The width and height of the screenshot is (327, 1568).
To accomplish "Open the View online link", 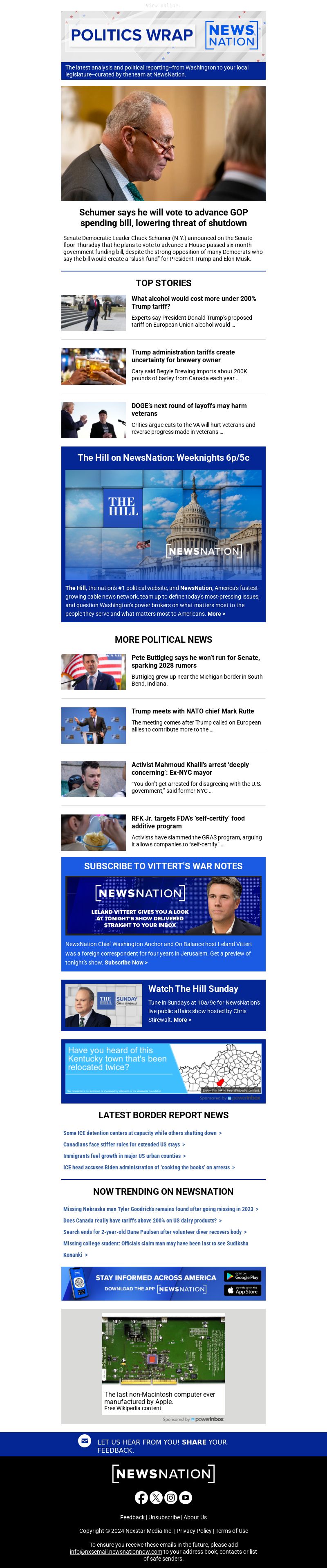I will pos(163,5).
